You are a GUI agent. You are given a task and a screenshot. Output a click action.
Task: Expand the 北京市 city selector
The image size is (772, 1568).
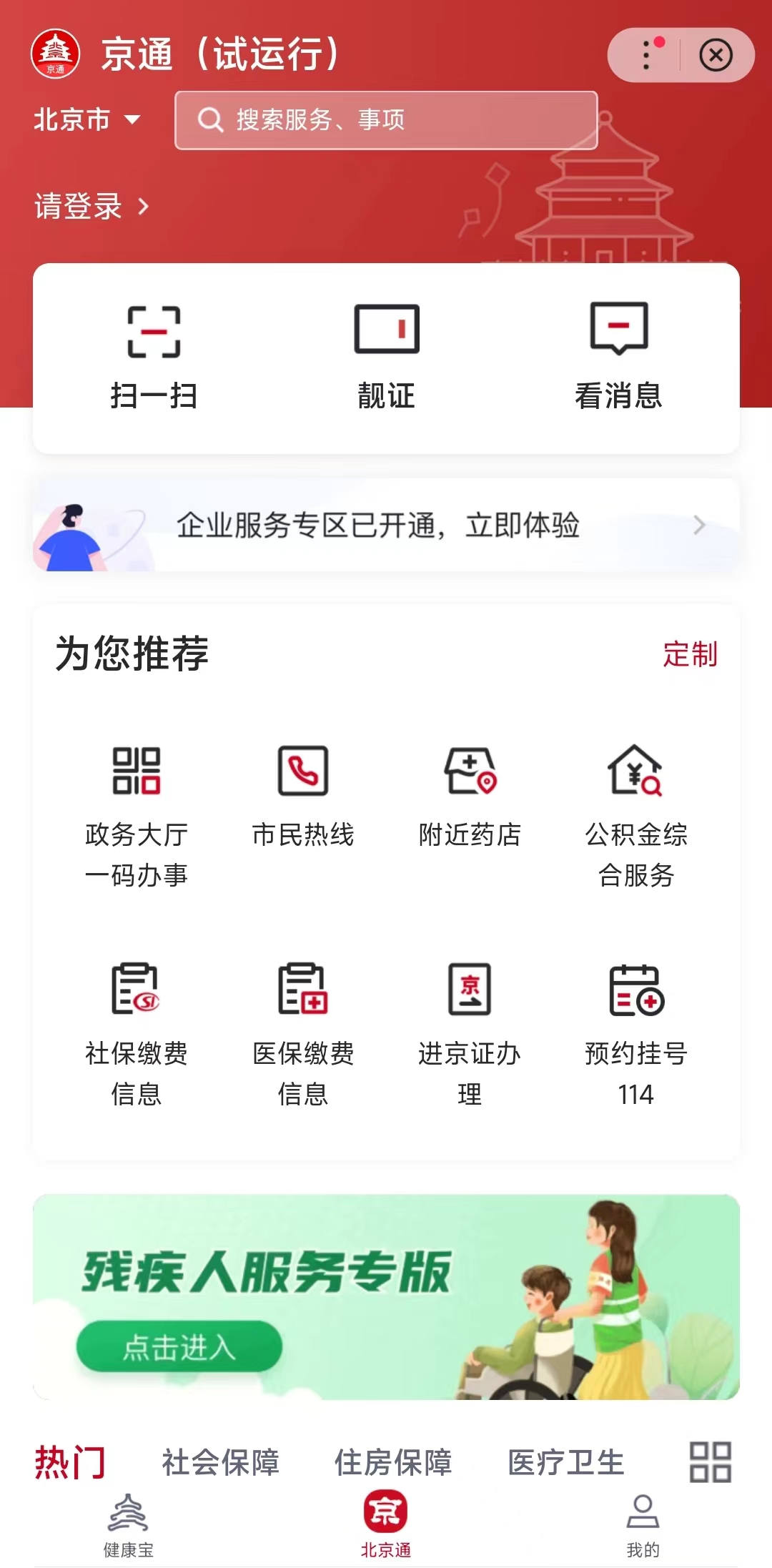[86, 121]
